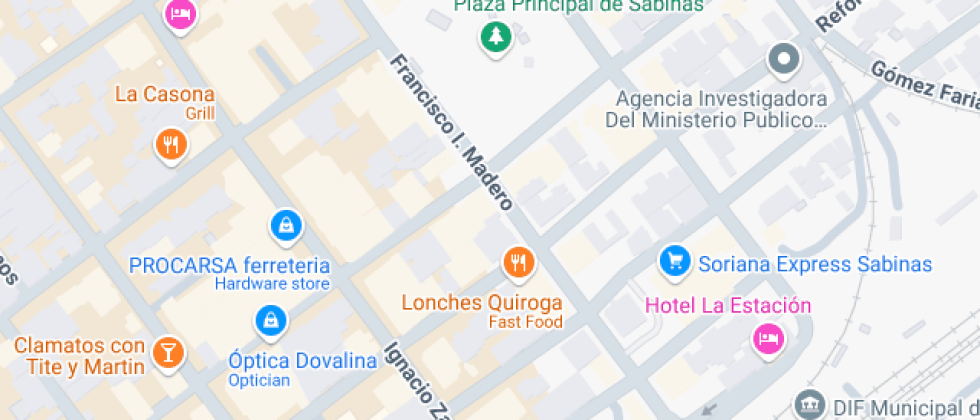
Task: Open La Casona Grill restaurant marker
Action: point(172,144)
